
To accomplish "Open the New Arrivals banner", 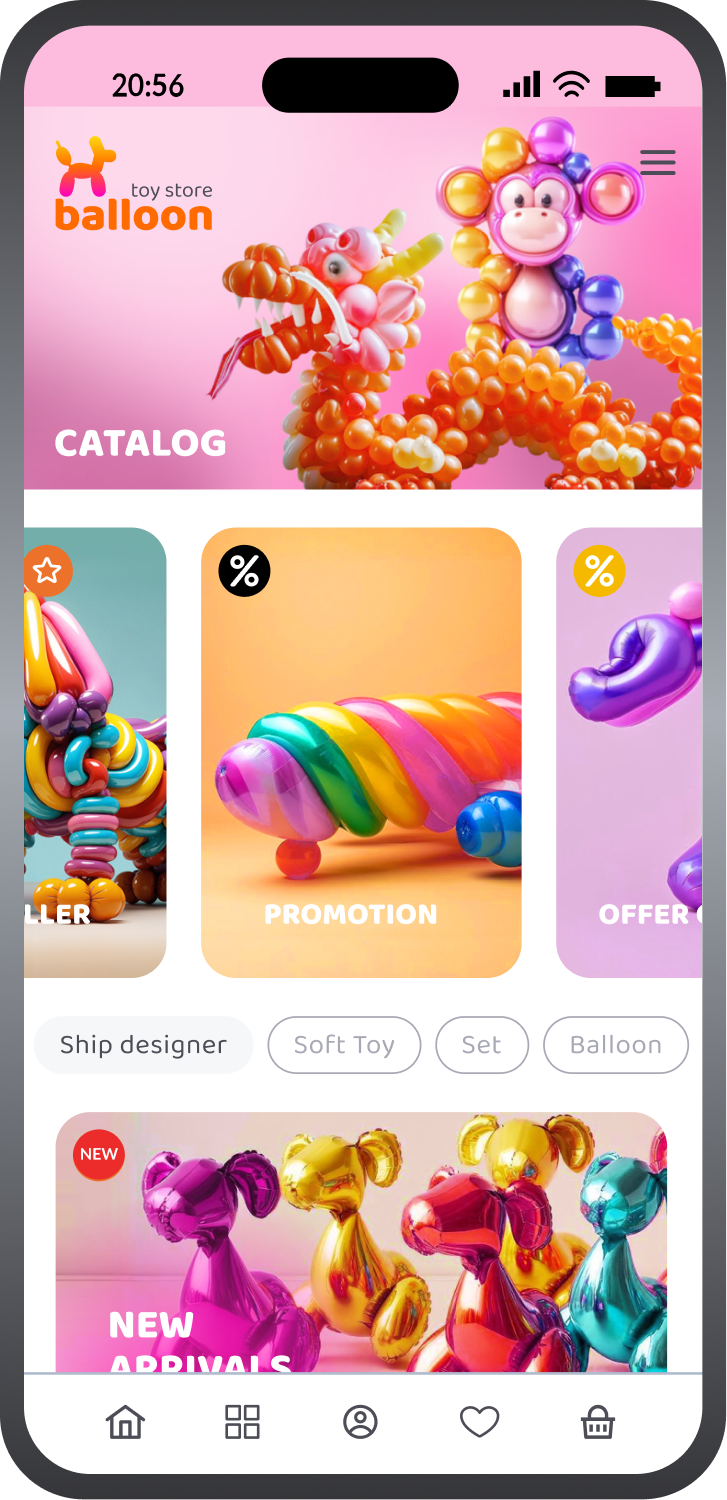I will (x=361, y=1242).
